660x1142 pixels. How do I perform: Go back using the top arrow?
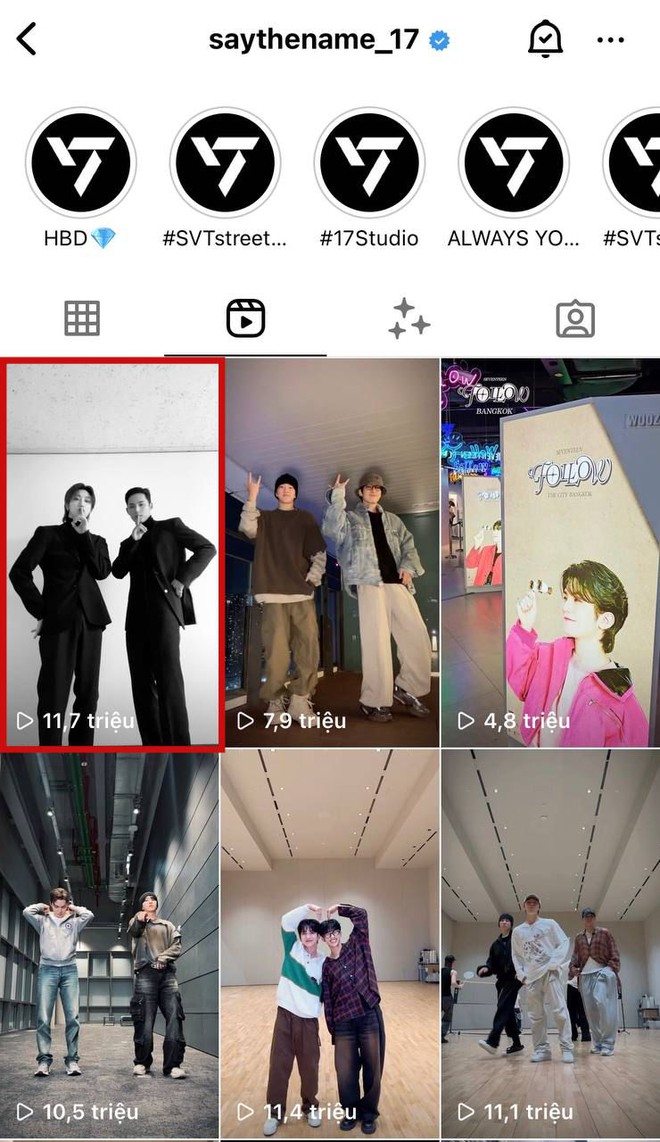coord(27,40)
